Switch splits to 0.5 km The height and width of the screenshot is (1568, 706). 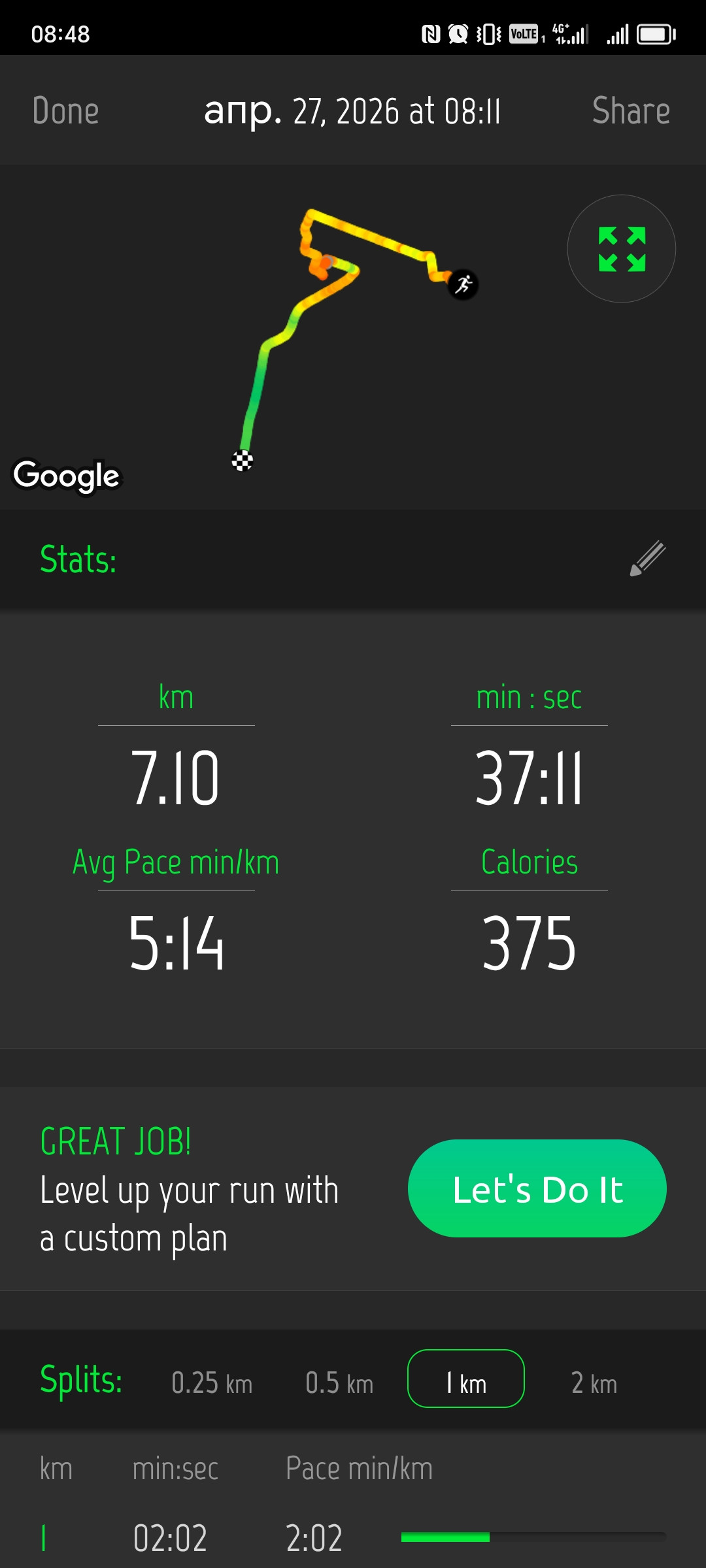(x=339, y=1383)
